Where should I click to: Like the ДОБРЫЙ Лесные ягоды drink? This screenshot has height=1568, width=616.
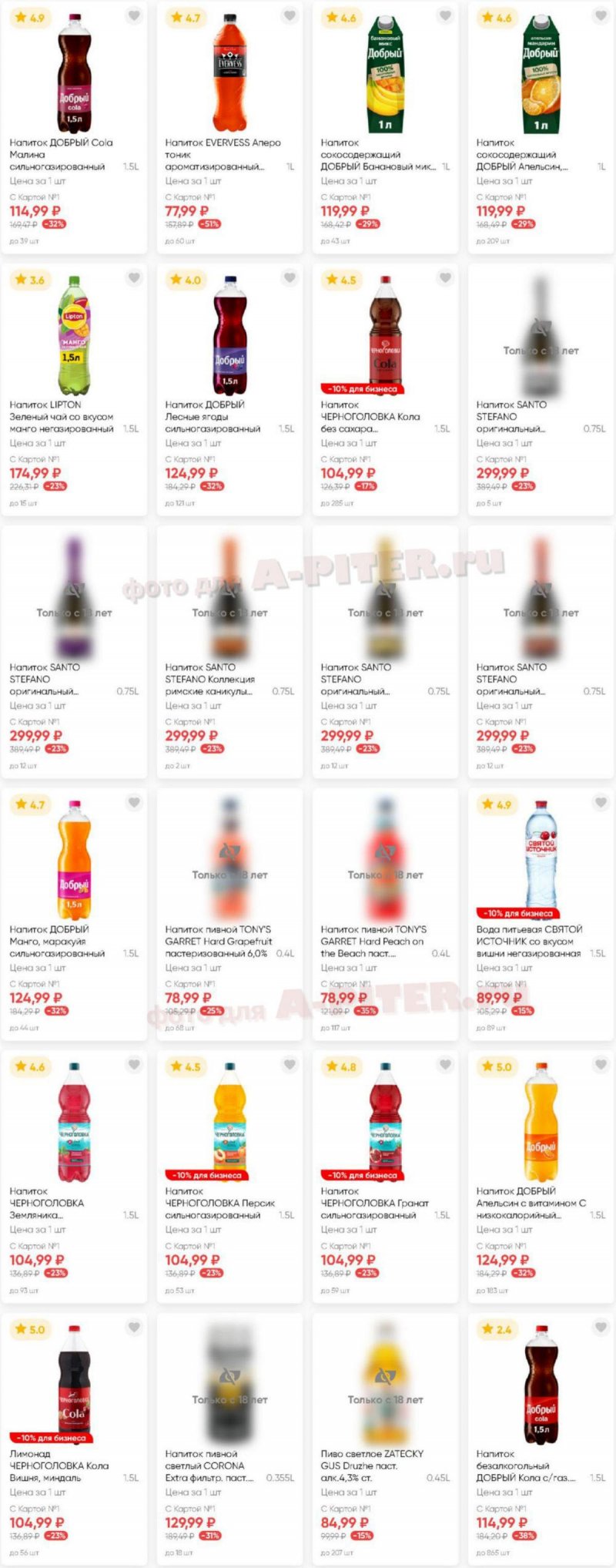[290, 278]
